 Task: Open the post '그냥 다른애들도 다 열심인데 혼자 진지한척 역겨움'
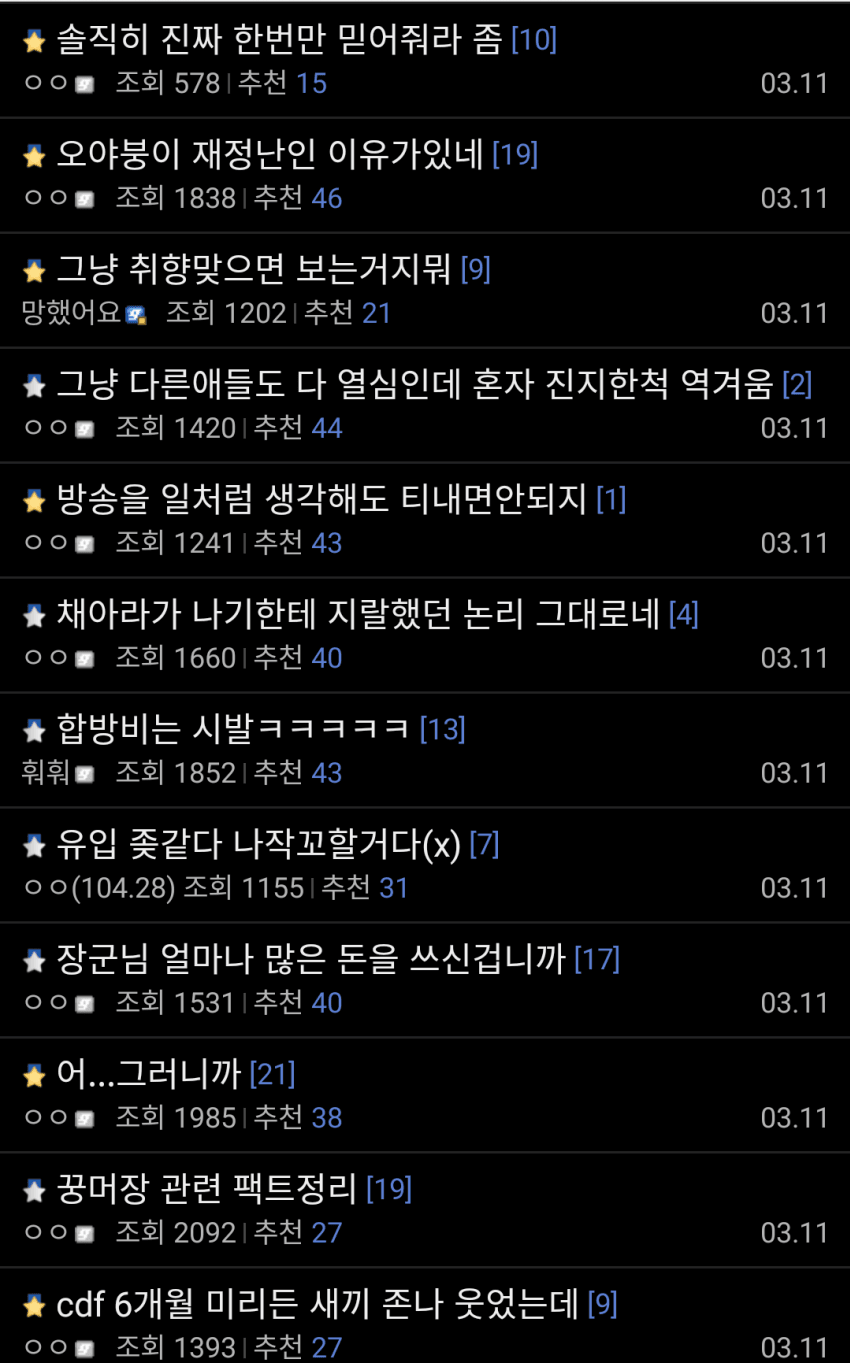414,384
